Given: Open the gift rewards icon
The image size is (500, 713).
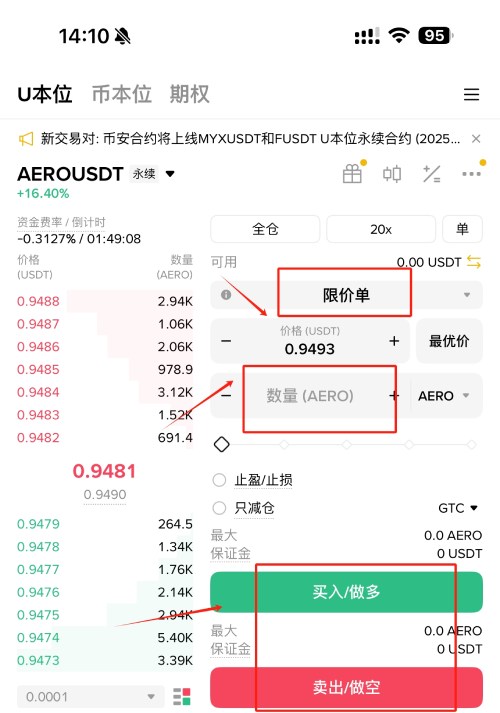Looking at the screenshot, I should pyautogui.click(x=352, y=174).
